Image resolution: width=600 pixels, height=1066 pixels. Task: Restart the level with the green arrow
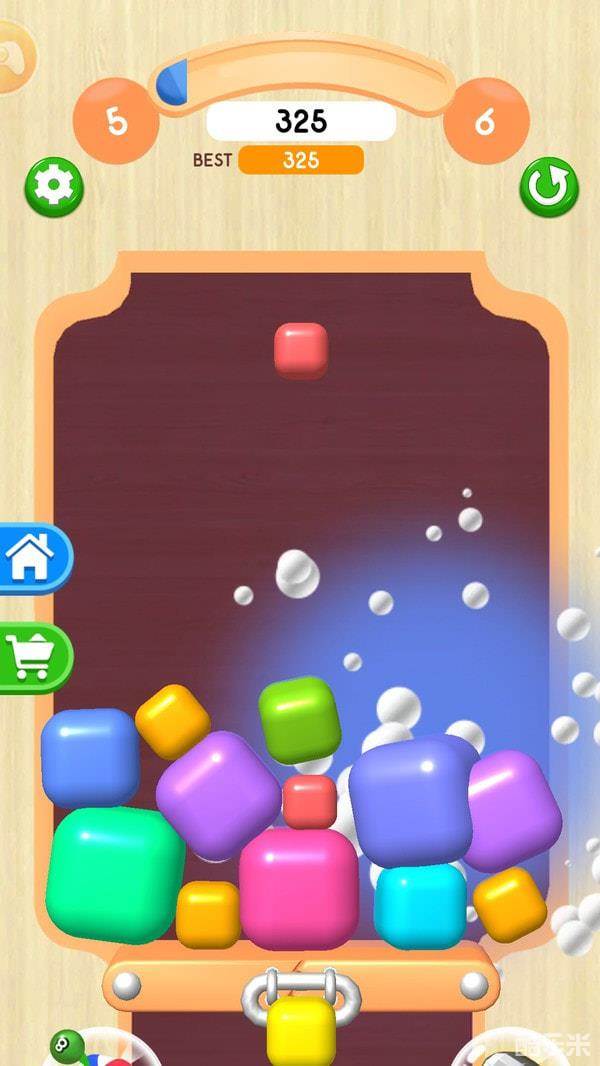pyautogui.click(x=548, y=187)
